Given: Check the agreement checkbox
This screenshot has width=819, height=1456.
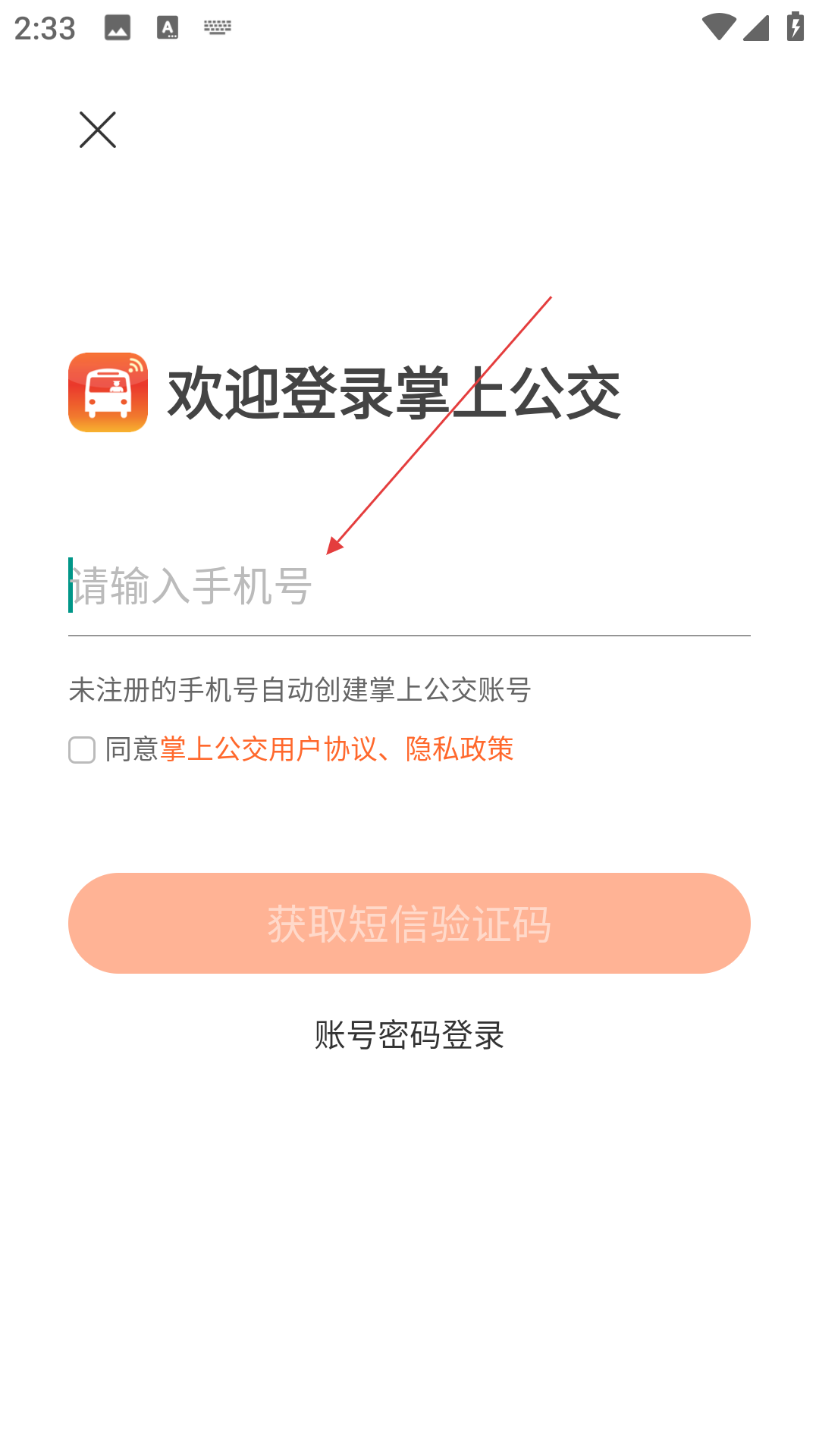Looking at the screenshot, I should [x=82, y=750].
